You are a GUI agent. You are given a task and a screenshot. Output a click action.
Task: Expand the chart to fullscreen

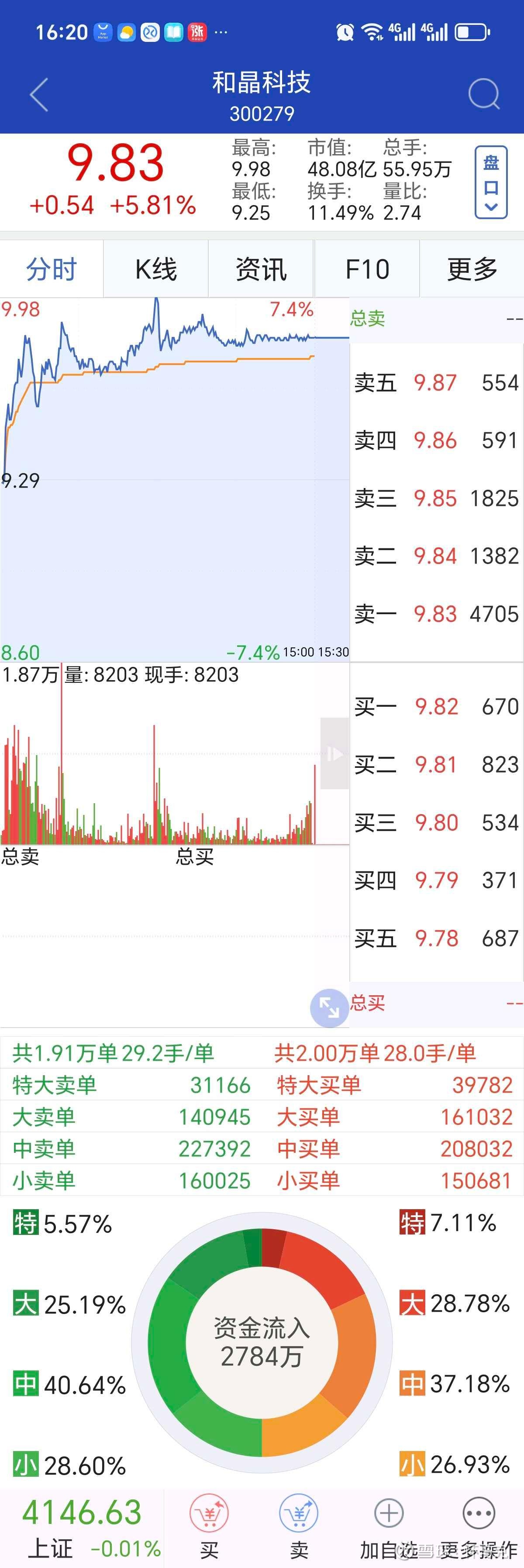[329, 1008]
